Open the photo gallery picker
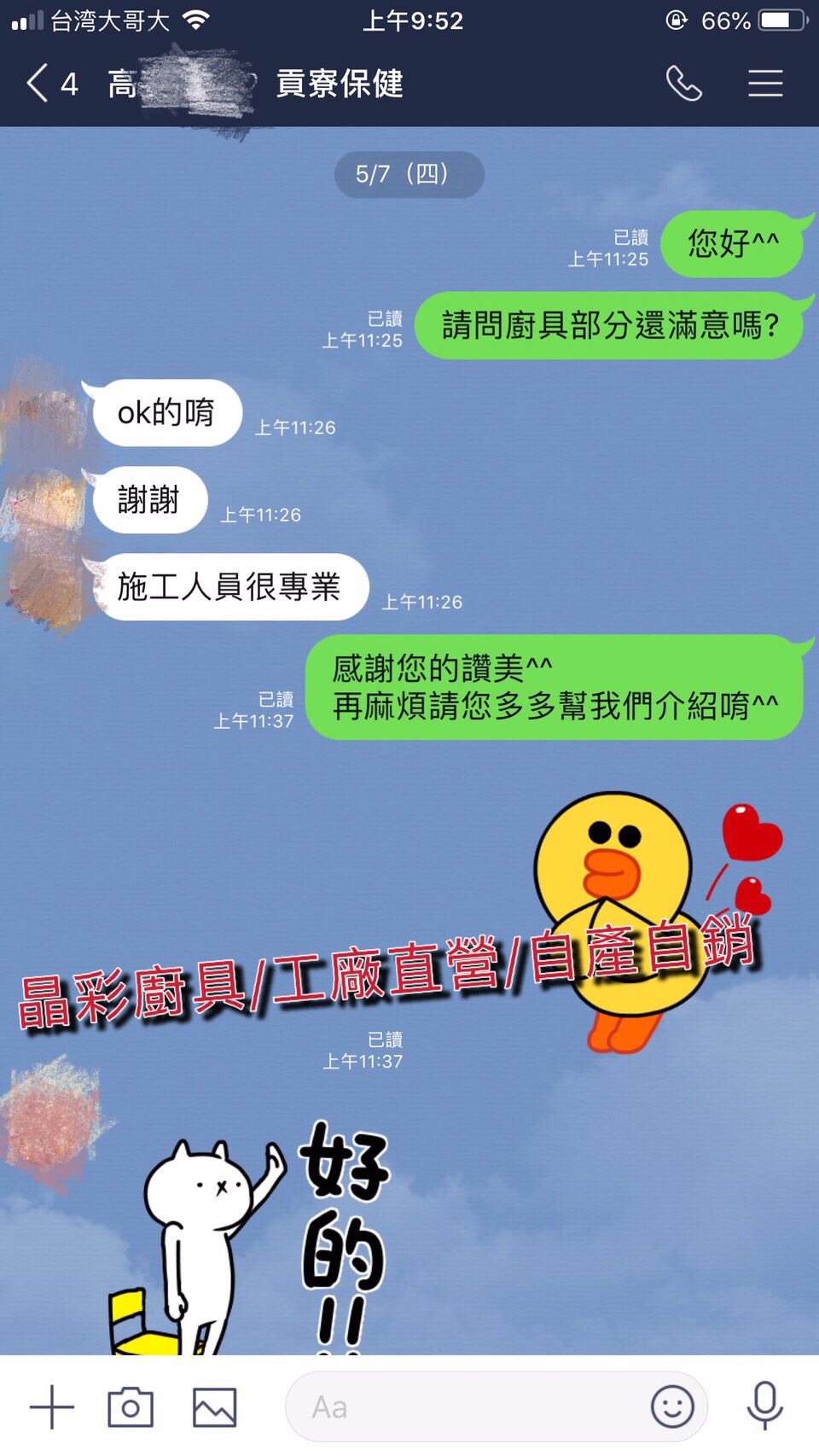This screenshot has width=819, height=1456. (x=214, y=1407)
